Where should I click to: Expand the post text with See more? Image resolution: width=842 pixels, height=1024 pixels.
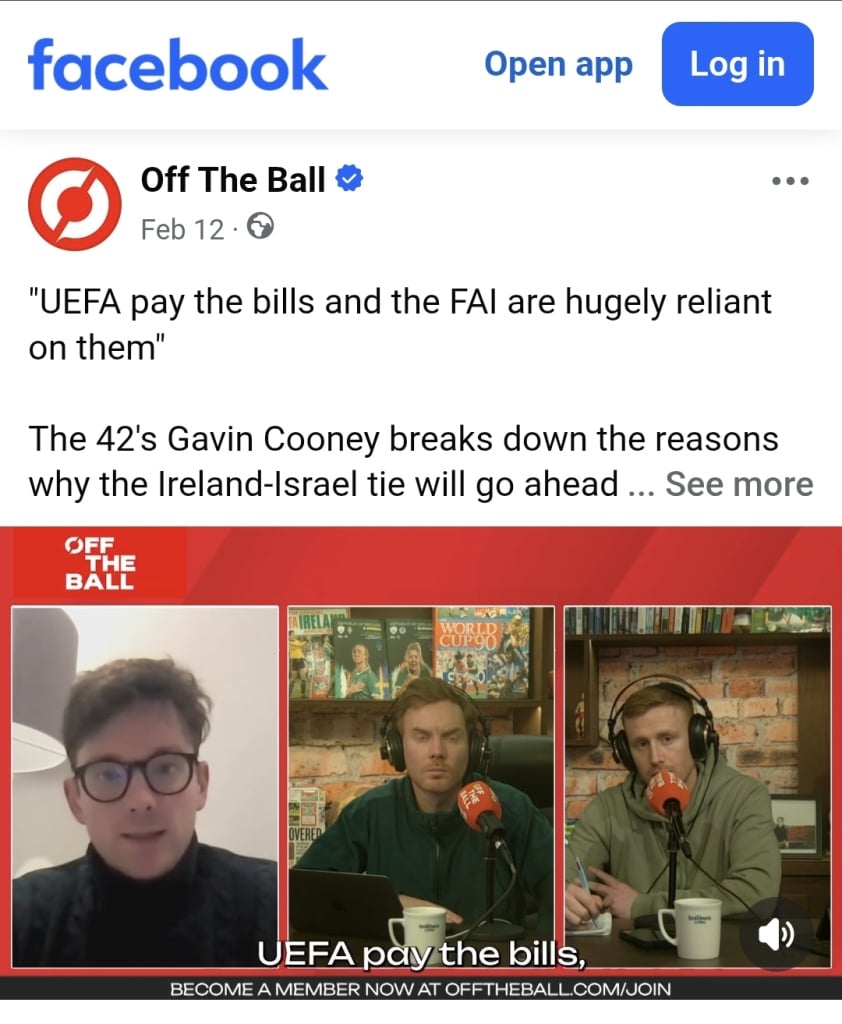pyautogui.click(x=739, y=484)
